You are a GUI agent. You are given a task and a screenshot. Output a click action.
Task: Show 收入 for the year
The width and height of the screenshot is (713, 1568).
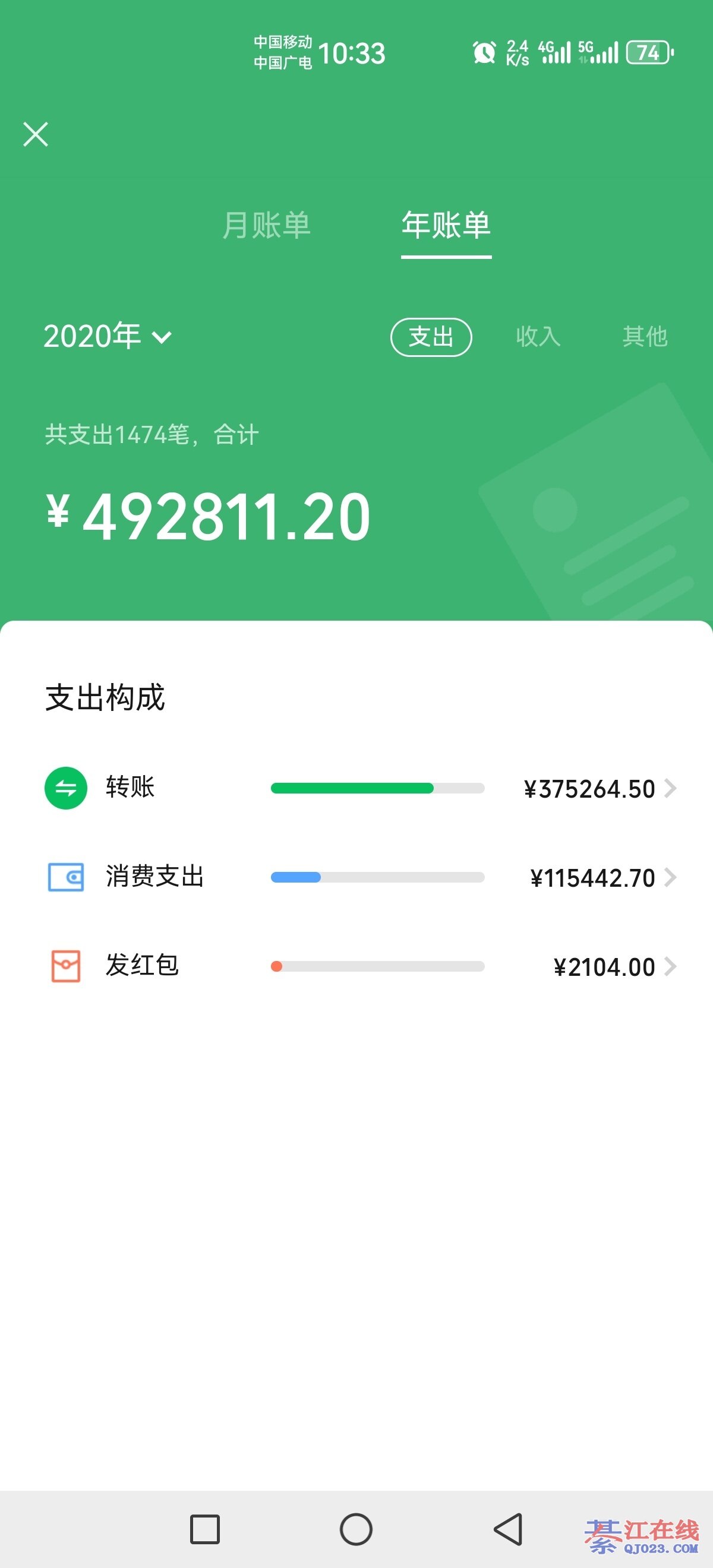point(538,337)
